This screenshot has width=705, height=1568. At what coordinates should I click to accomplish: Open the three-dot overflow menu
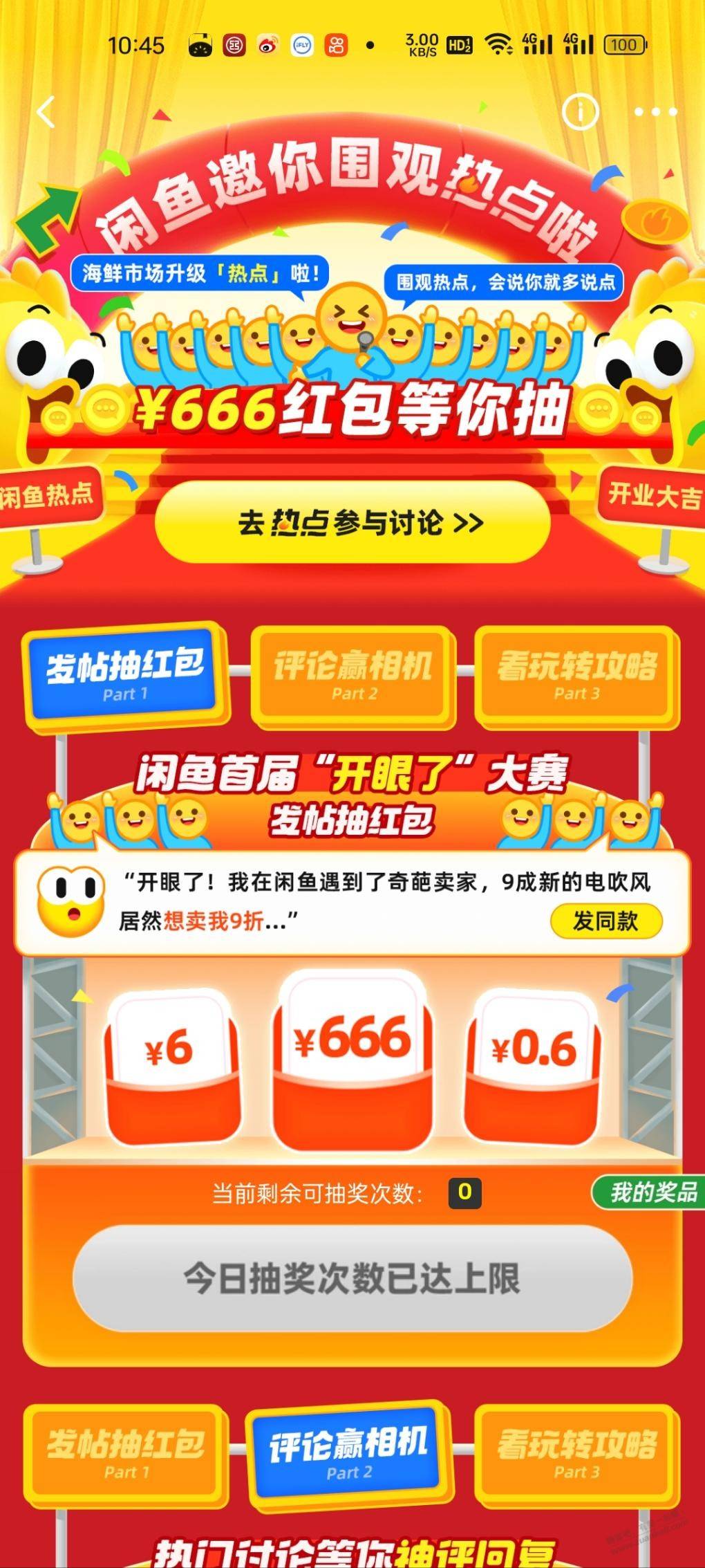tap(655, 112)
